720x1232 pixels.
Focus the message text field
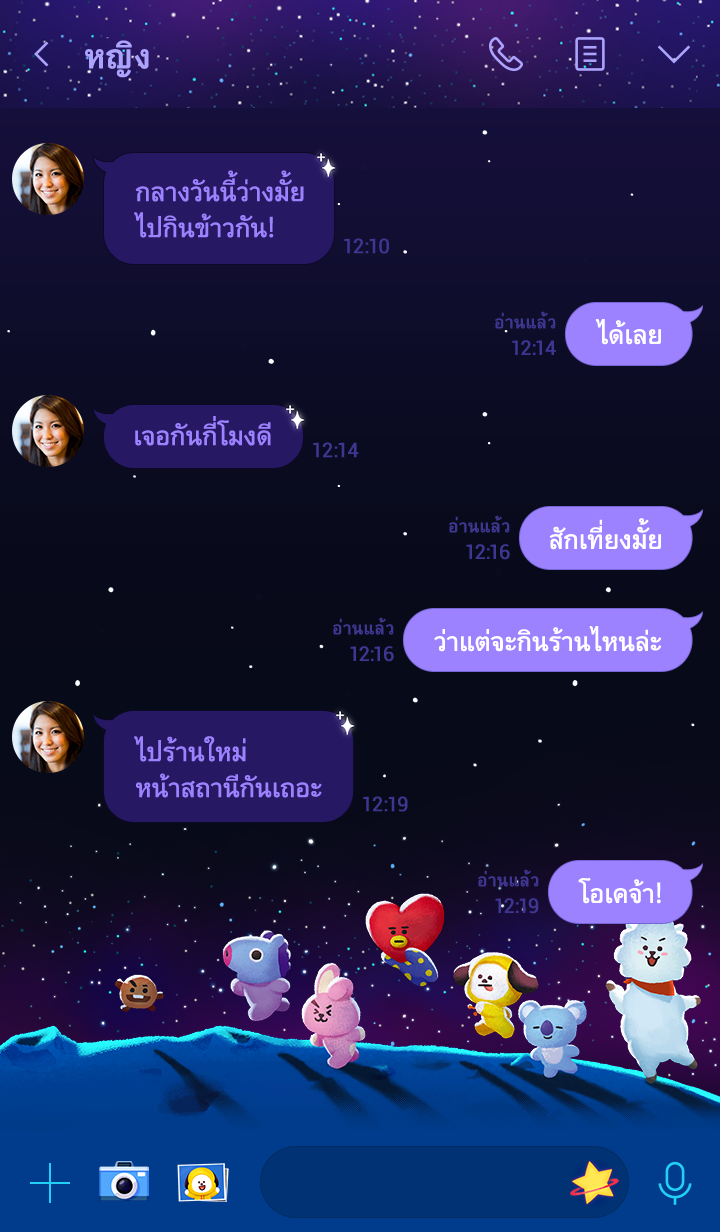click(410, 1183)
